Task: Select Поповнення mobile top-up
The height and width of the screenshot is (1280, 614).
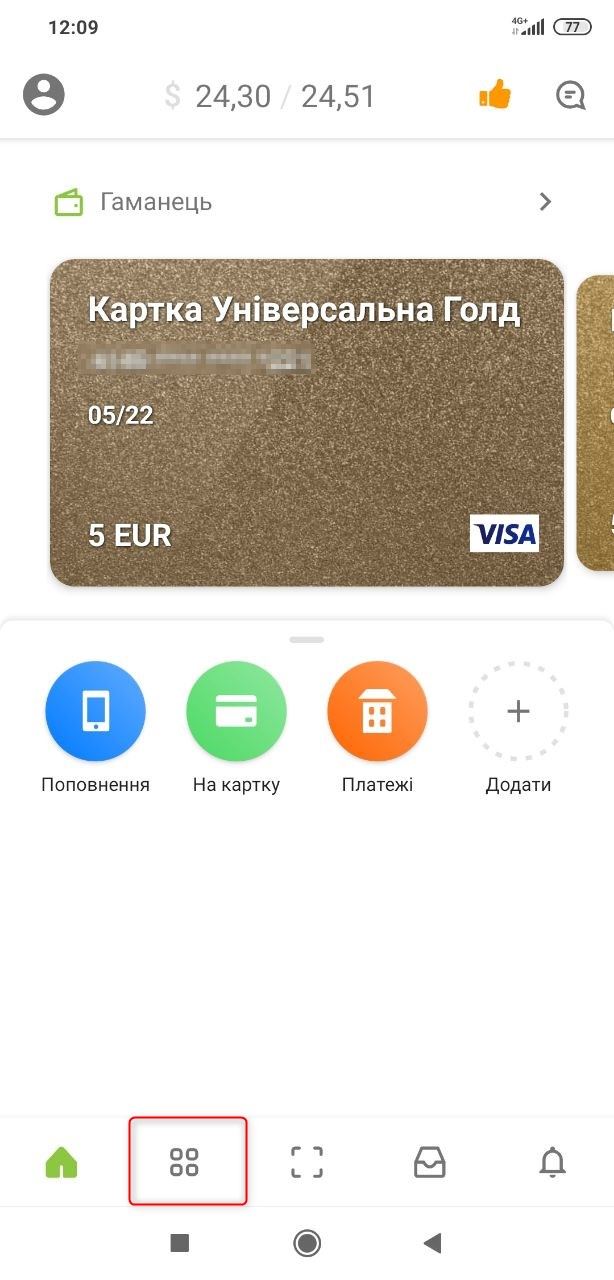Action: (95, 712)
